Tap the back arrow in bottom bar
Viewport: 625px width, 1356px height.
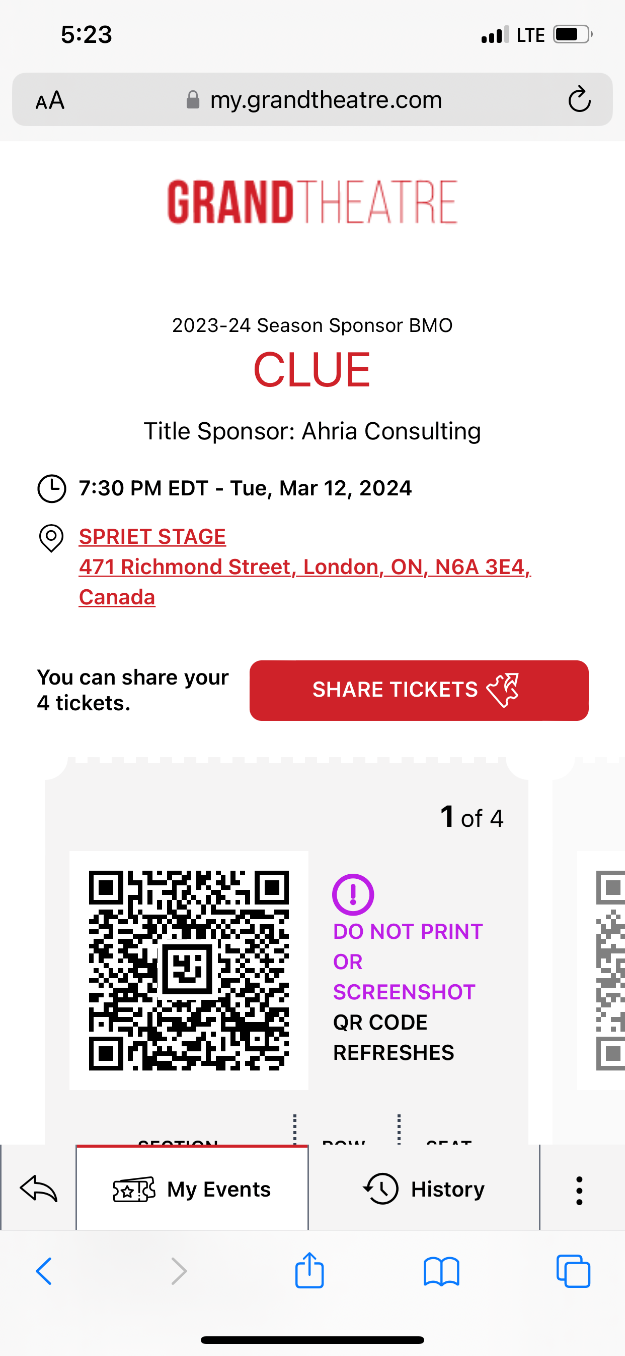coord(38,1189)
